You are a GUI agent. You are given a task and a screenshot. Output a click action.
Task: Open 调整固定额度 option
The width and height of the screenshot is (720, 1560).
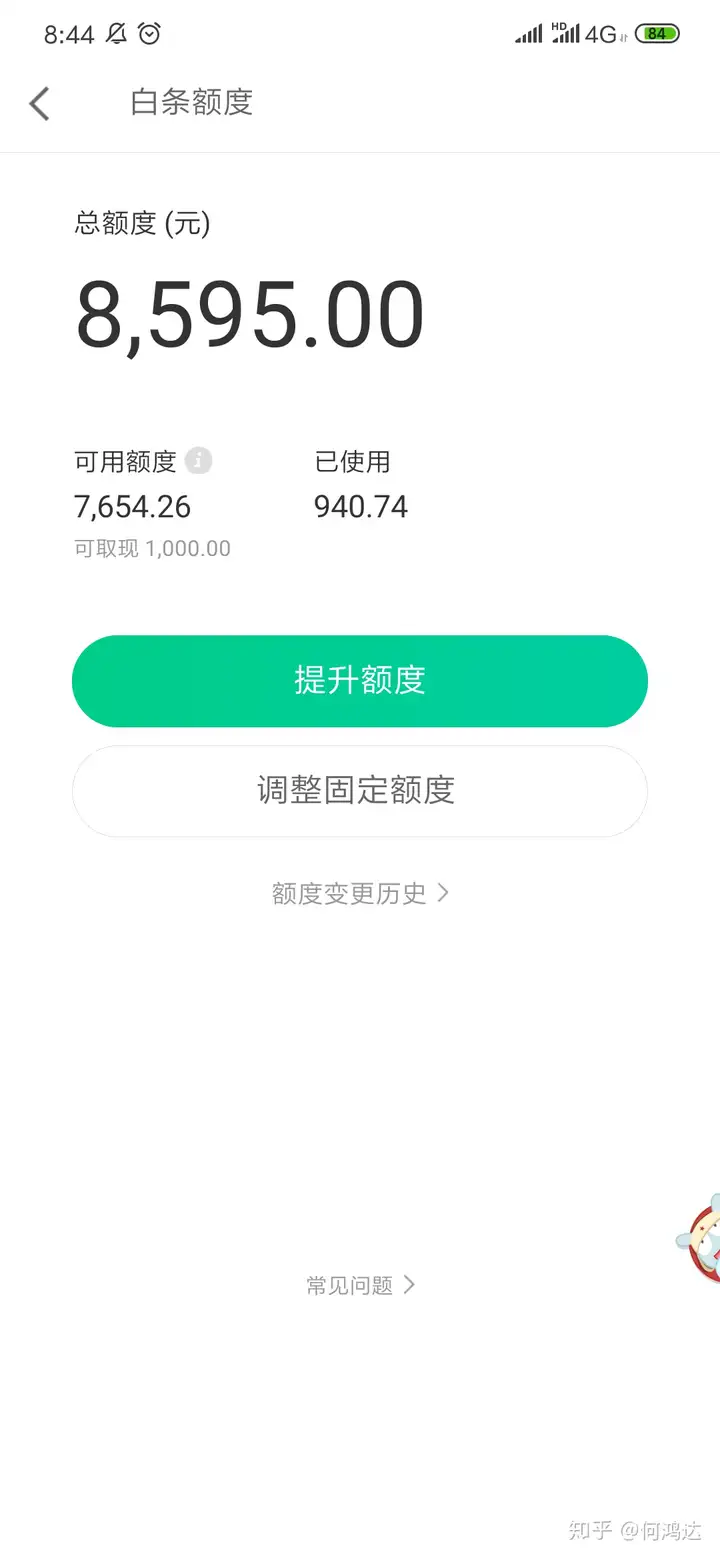click(x=360, y=791)
